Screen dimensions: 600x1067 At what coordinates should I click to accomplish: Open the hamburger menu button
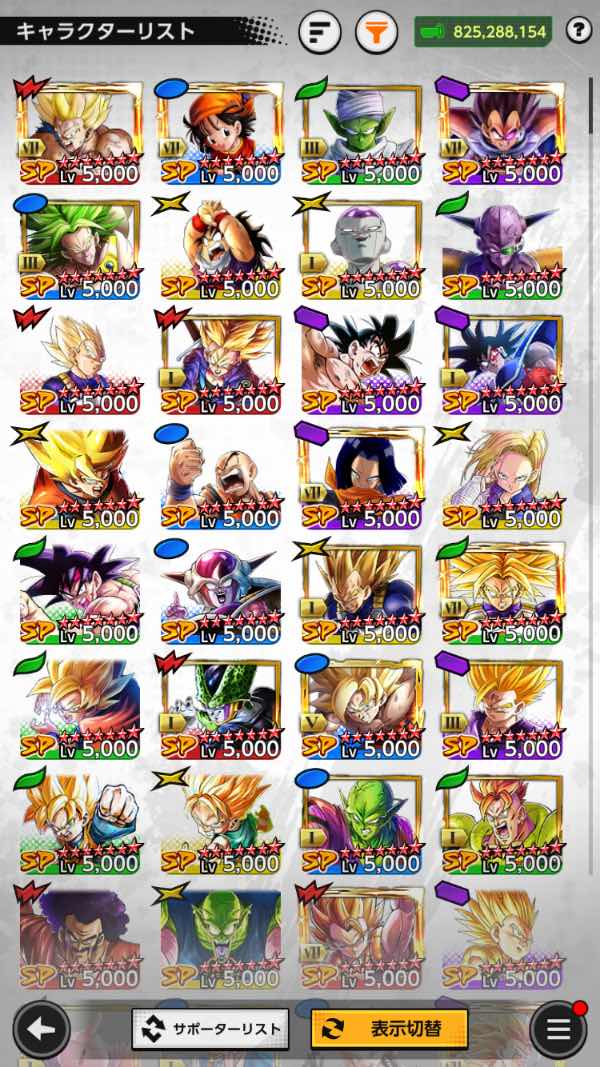[558, 1029]
